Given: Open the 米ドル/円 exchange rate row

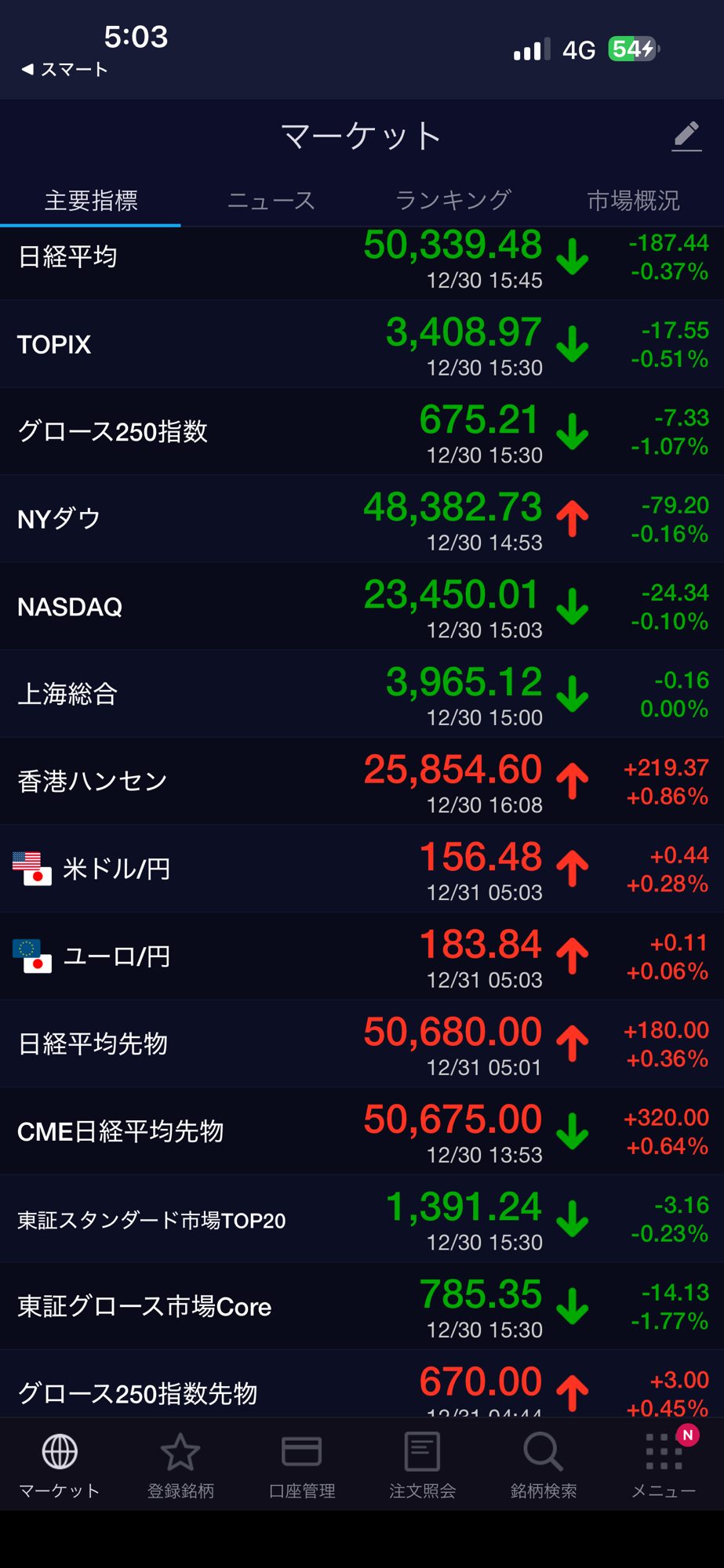Looking at the screenshot, I should click(x=361, y=869).
